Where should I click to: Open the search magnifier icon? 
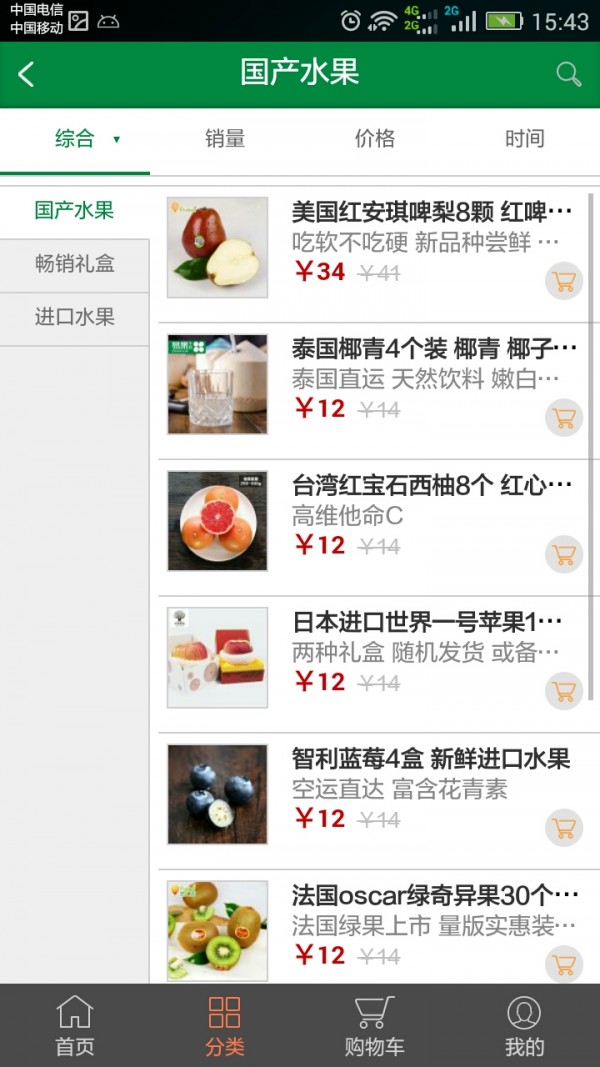tap(568, 74)
